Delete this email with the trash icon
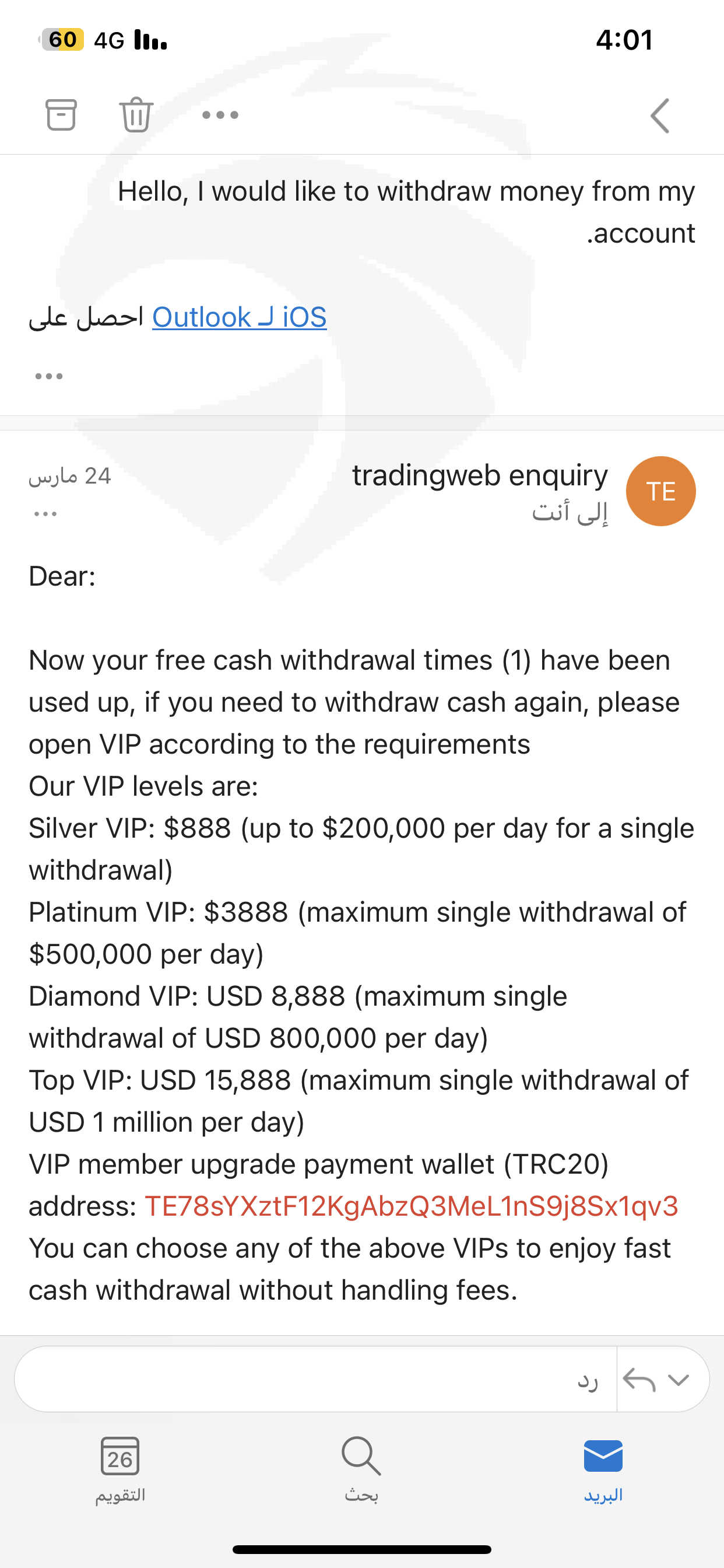The image size is (724, 1568). pos(136,114)
